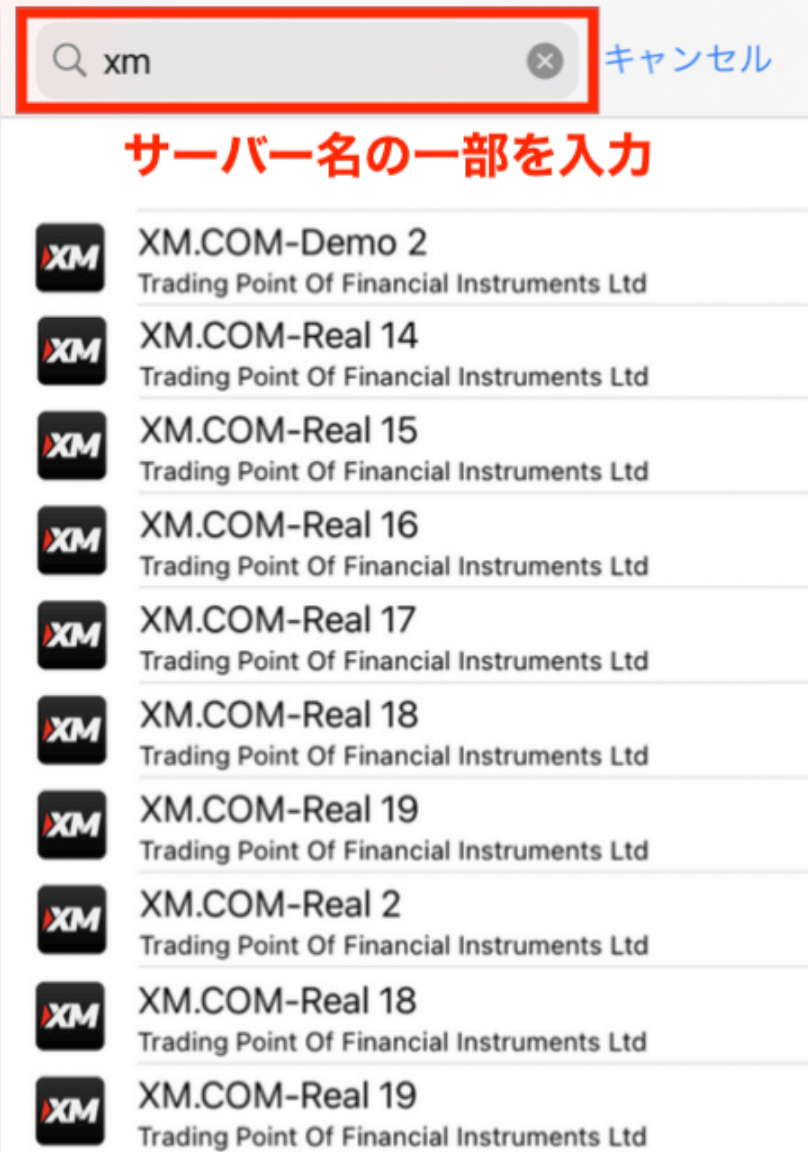Select the XM.COM-Demo 2 server

(390, 258)
